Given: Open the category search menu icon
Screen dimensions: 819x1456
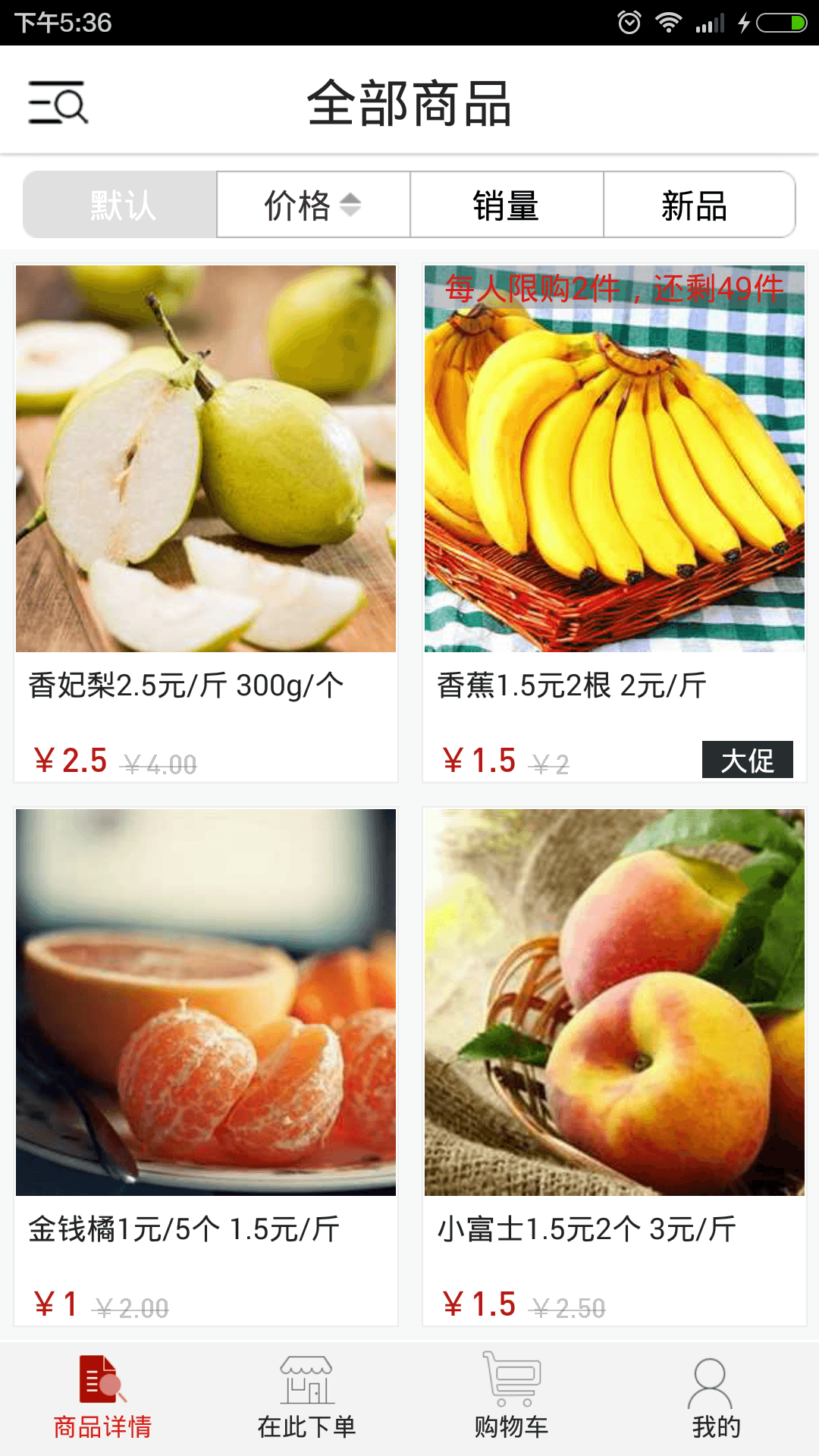Looking at the screenshot, I should tap(58, 102).
